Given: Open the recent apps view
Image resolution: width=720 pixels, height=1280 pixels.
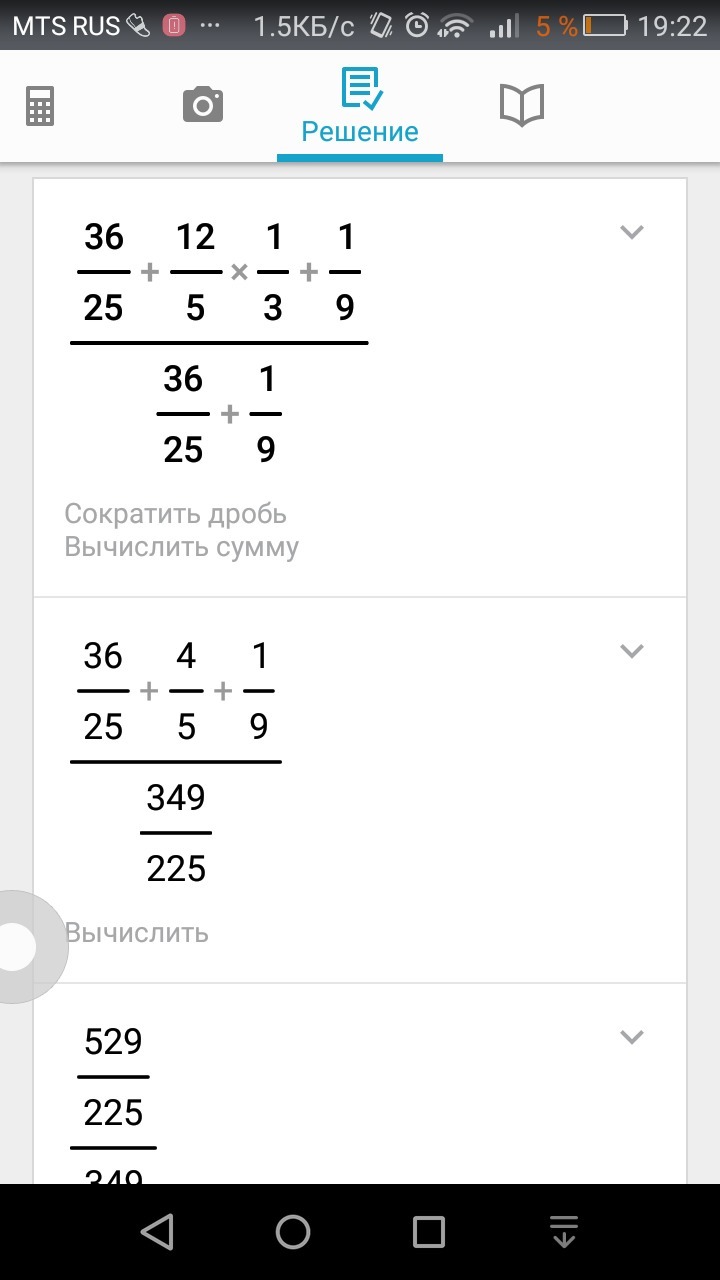Looking at the screenshot, I should click(429, 1232).
